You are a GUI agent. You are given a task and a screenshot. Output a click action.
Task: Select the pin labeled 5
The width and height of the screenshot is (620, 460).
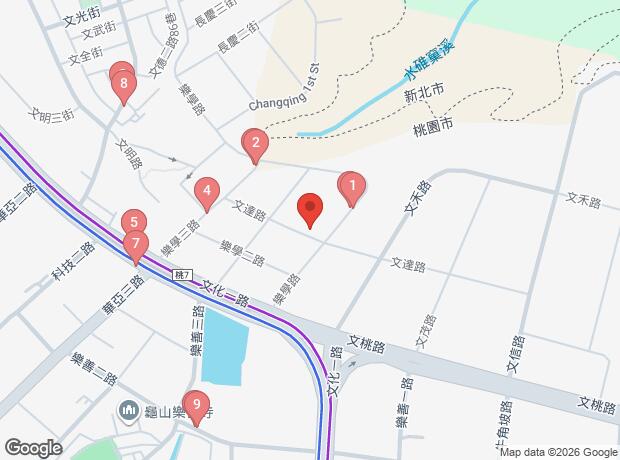(132, 222)
